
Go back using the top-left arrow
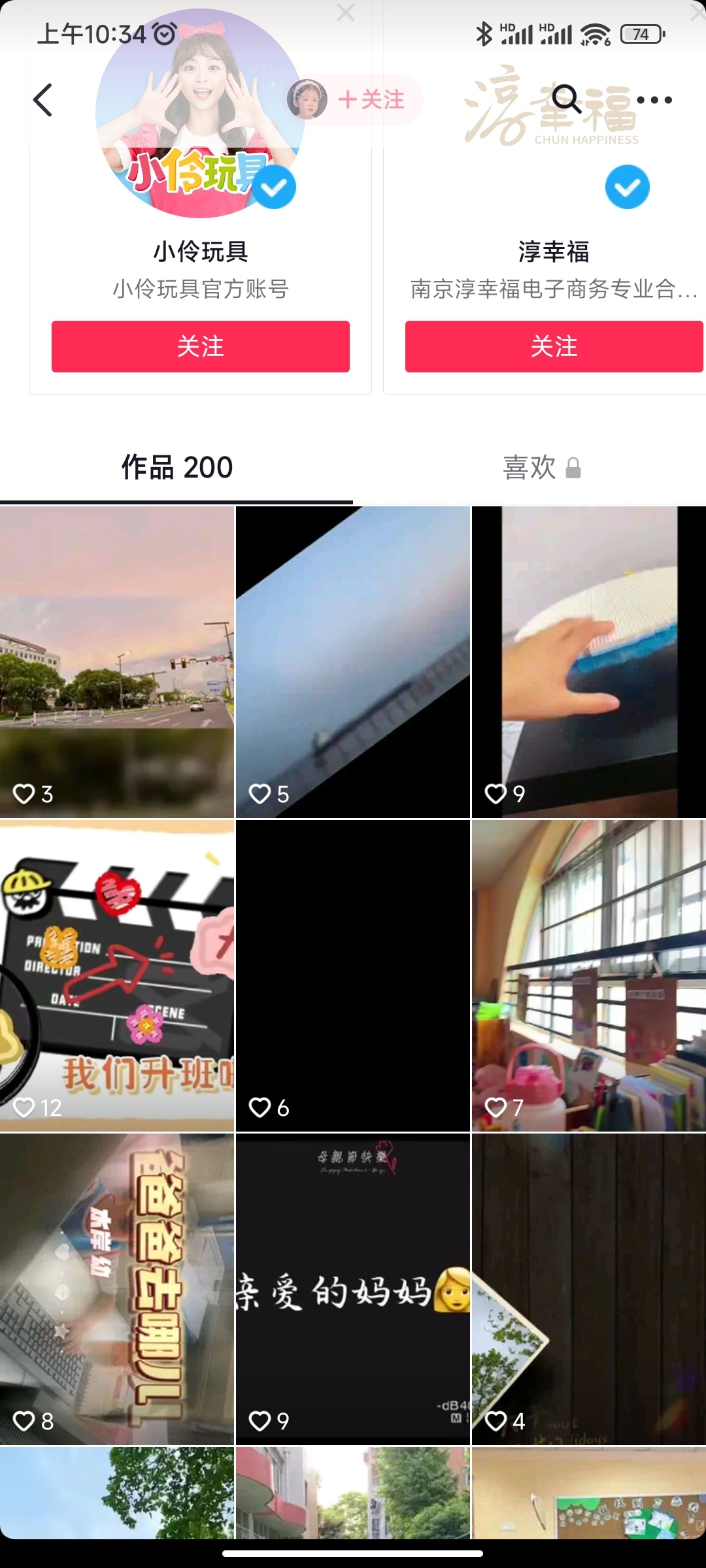(x=42, y=100)
